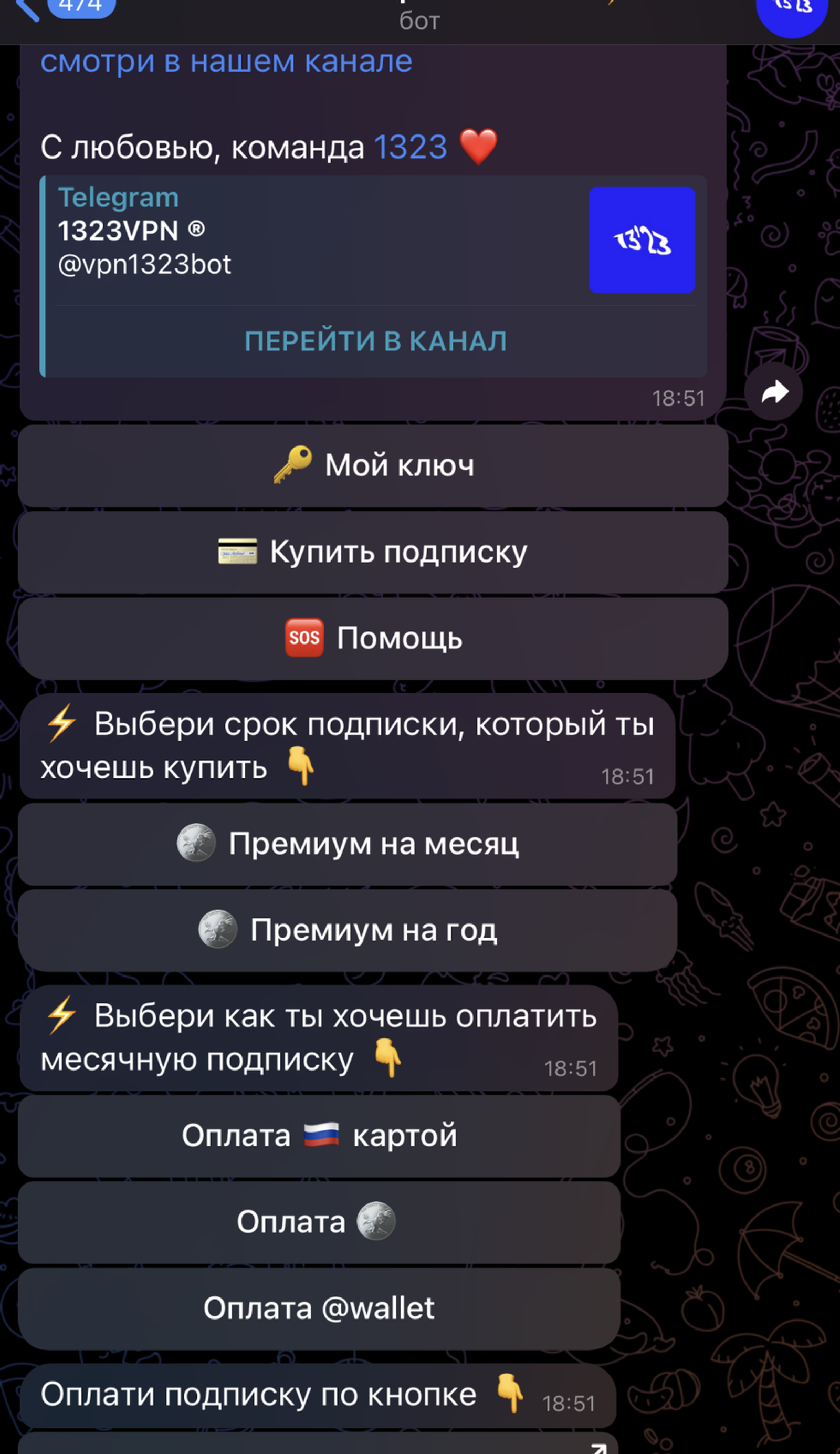840x1454 pixels.
Task: Open the "смотри в нашем канале" link
Action: [226, 63]
